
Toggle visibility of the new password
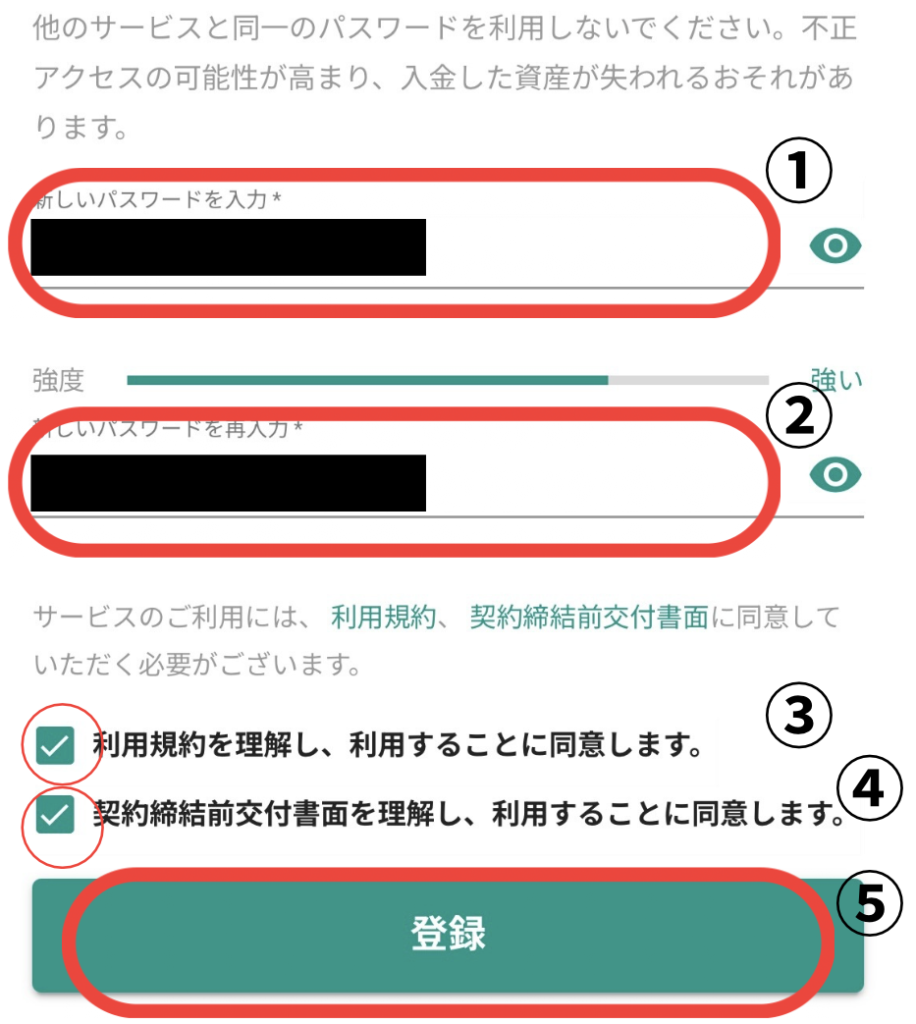pyautogui.click(x=835, y=246)
